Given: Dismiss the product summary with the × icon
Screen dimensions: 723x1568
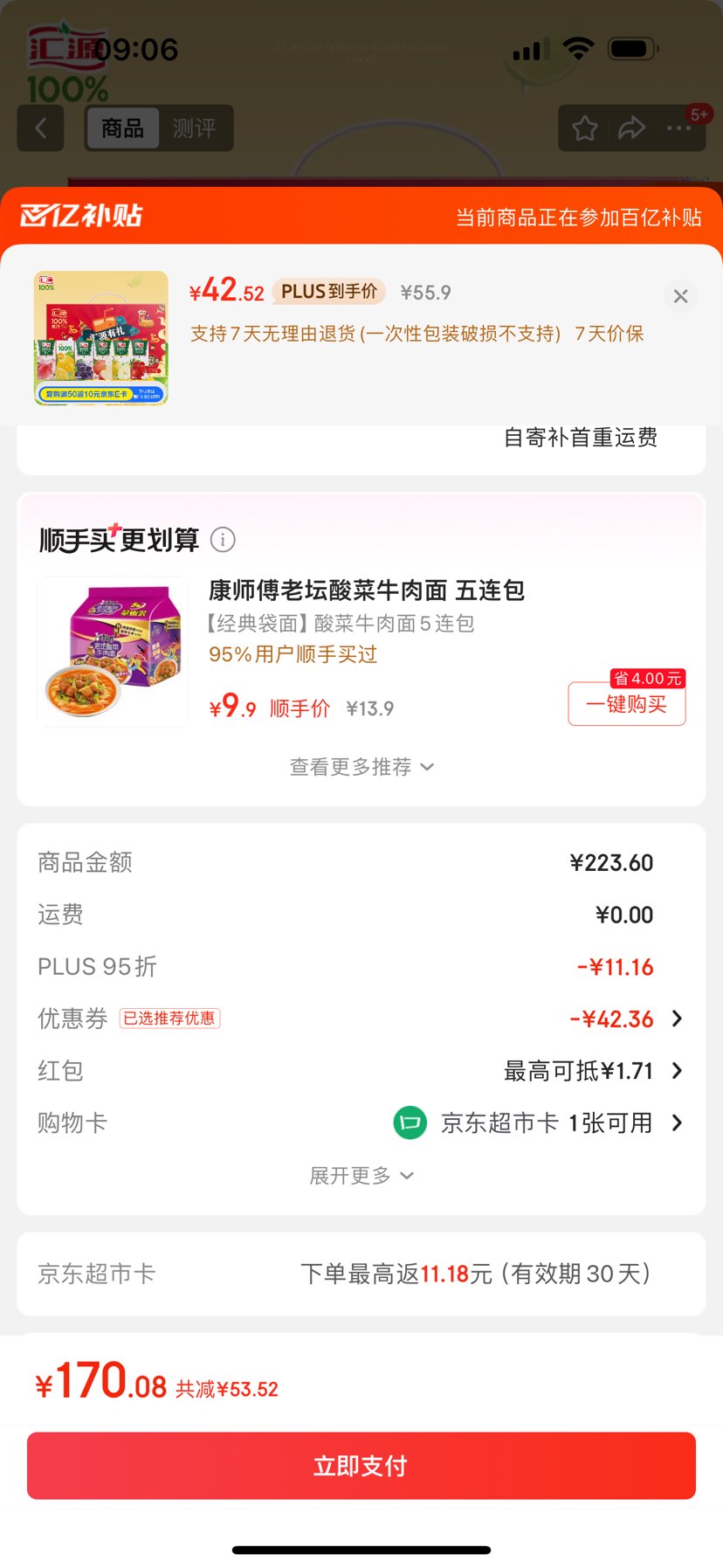Looking at the screenshot, I should (x=680, y=296).
